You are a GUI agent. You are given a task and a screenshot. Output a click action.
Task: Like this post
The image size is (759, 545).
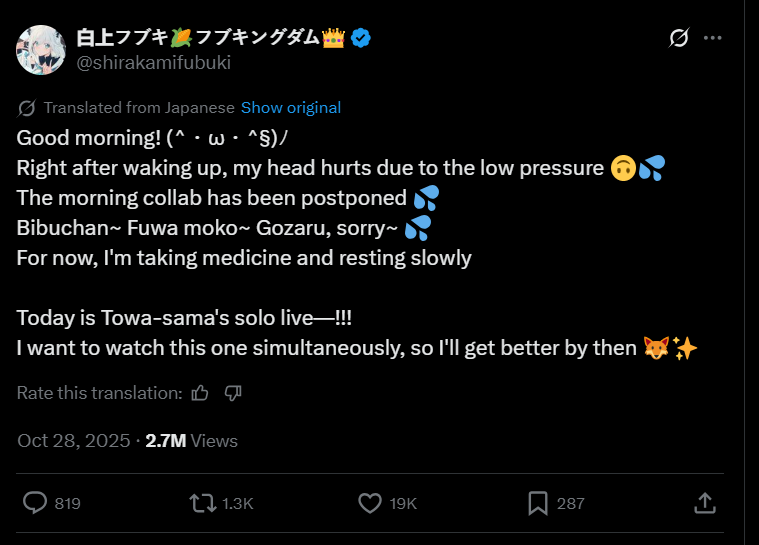pos(370,503)
